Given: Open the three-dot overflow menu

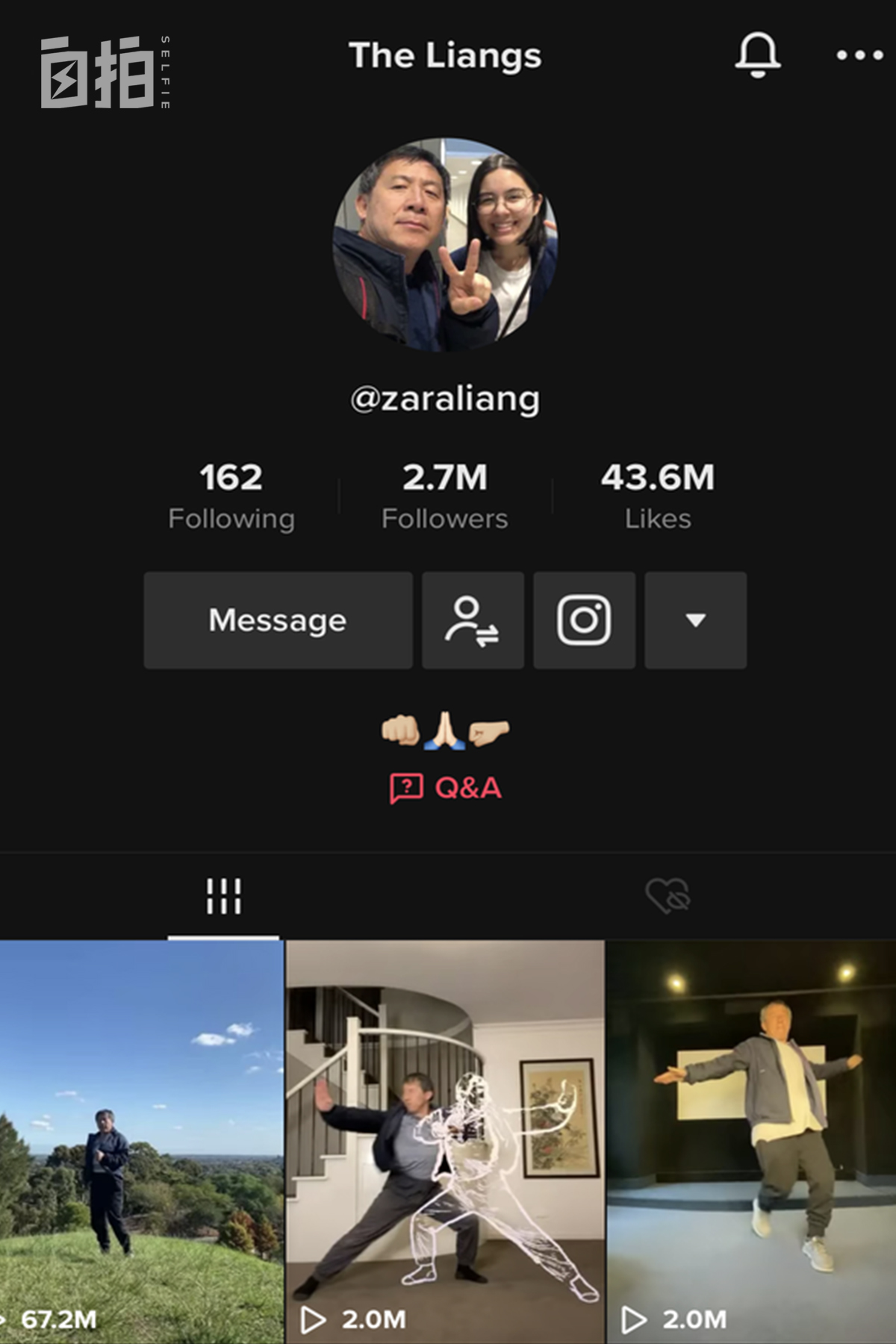Looking at the screenshot, I should pos(859,55).
